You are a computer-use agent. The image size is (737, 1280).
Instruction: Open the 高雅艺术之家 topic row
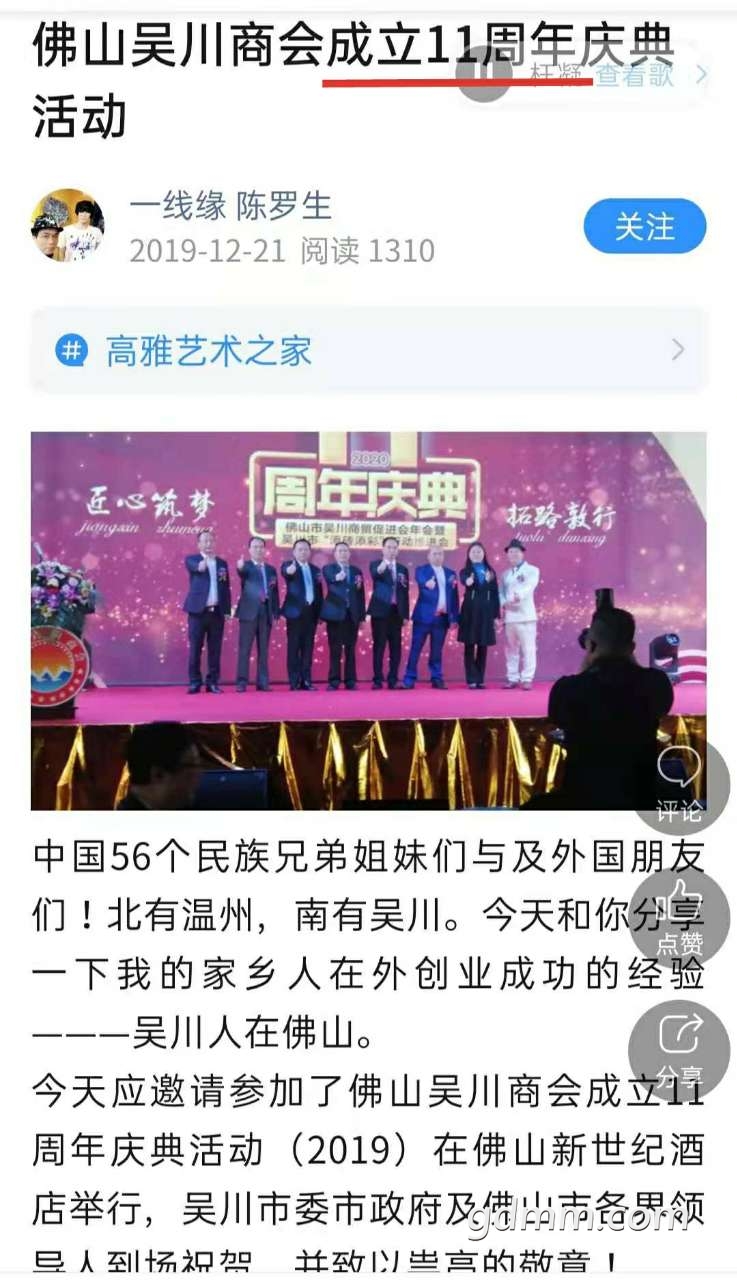pos(369,350)
